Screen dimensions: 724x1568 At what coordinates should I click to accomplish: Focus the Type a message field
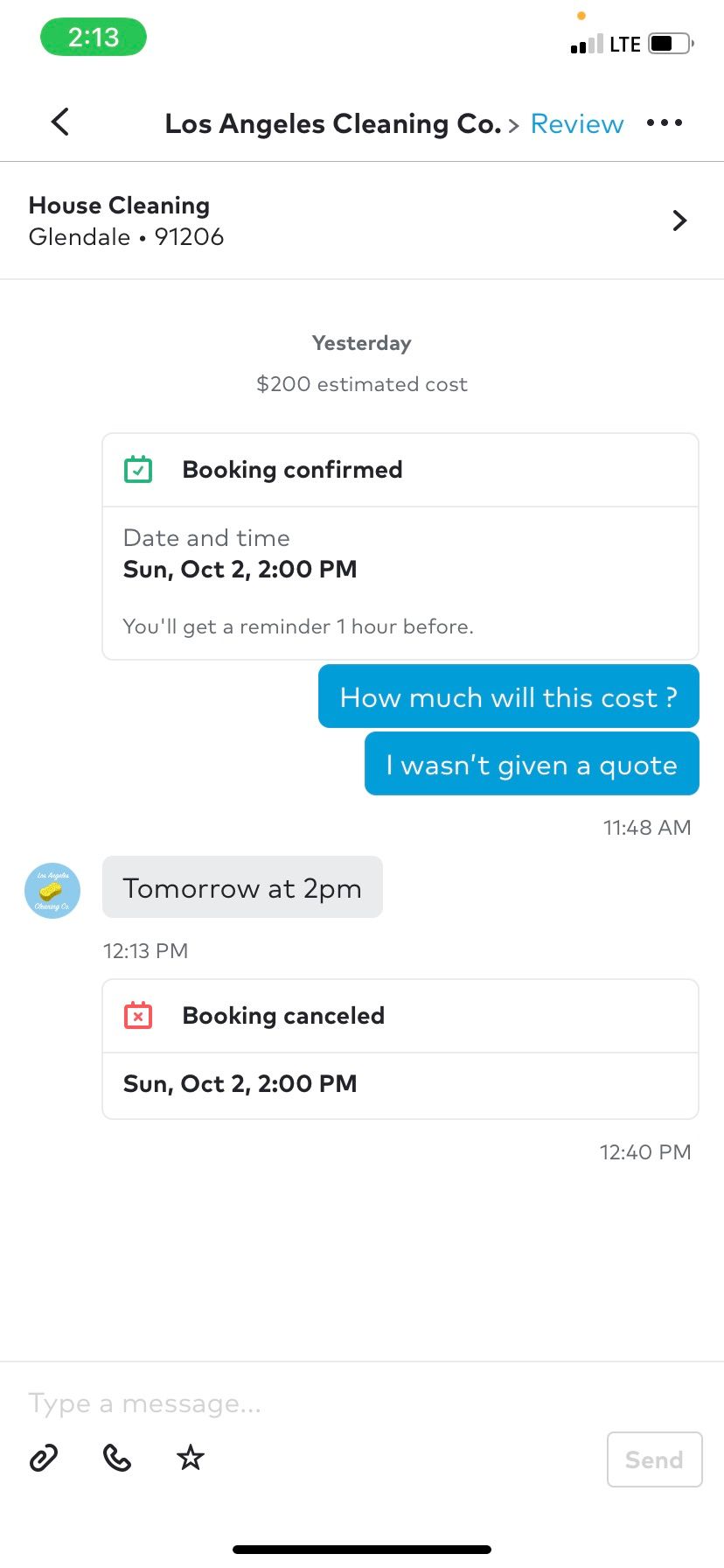(362, 1403)
